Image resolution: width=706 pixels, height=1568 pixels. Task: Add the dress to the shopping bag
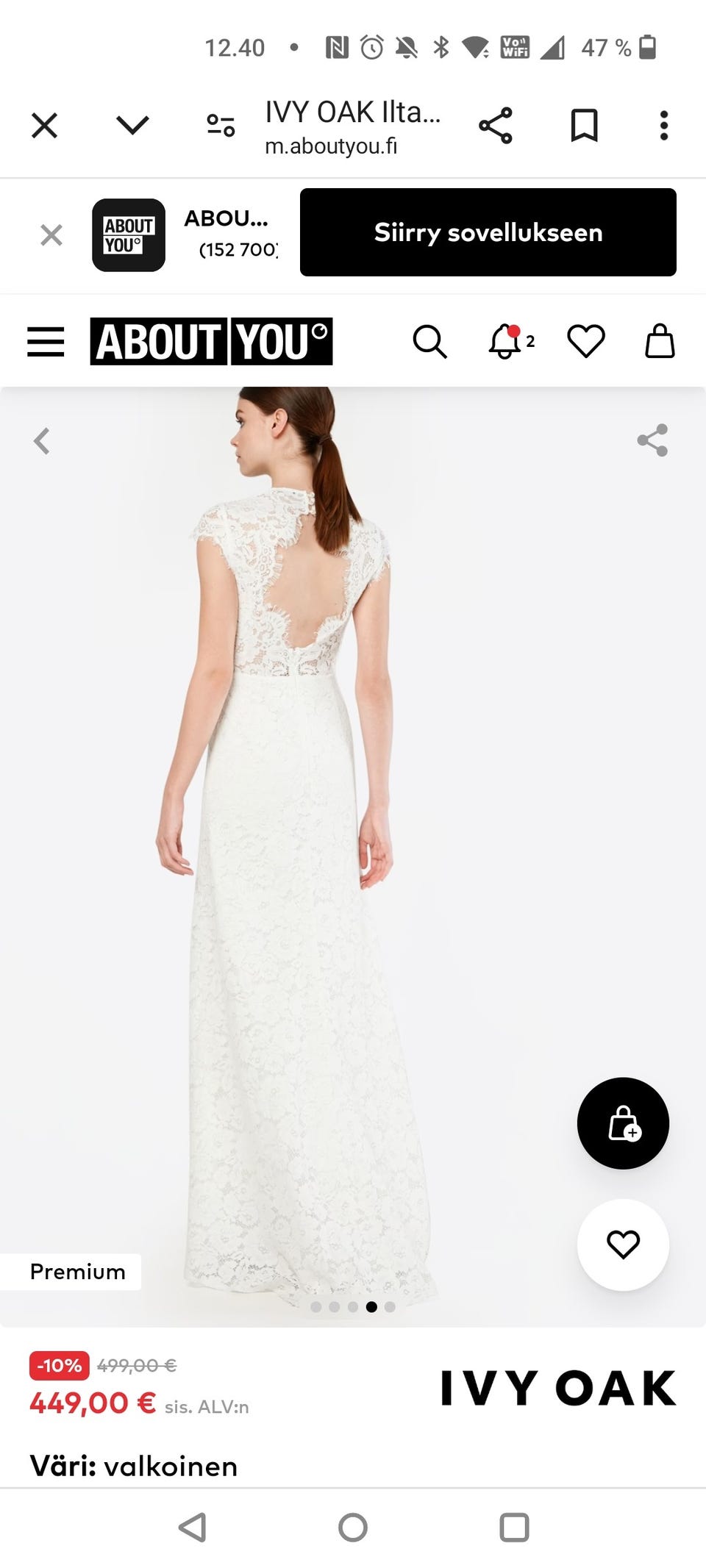pyautogui.click(x=623, y=1123)
